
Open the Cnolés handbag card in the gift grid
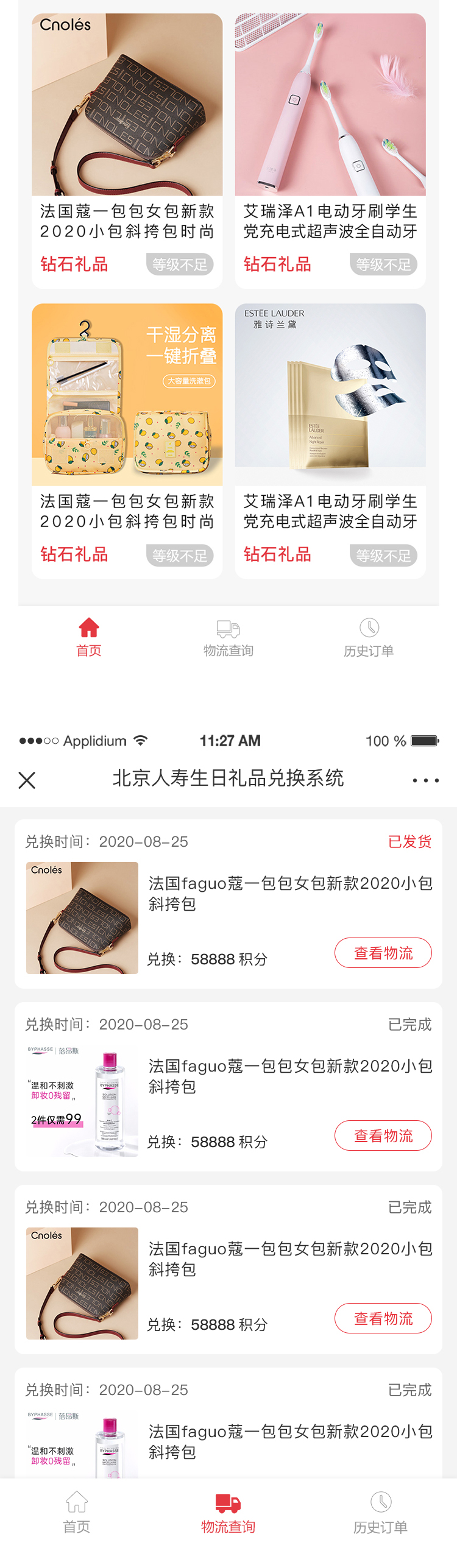127,150
